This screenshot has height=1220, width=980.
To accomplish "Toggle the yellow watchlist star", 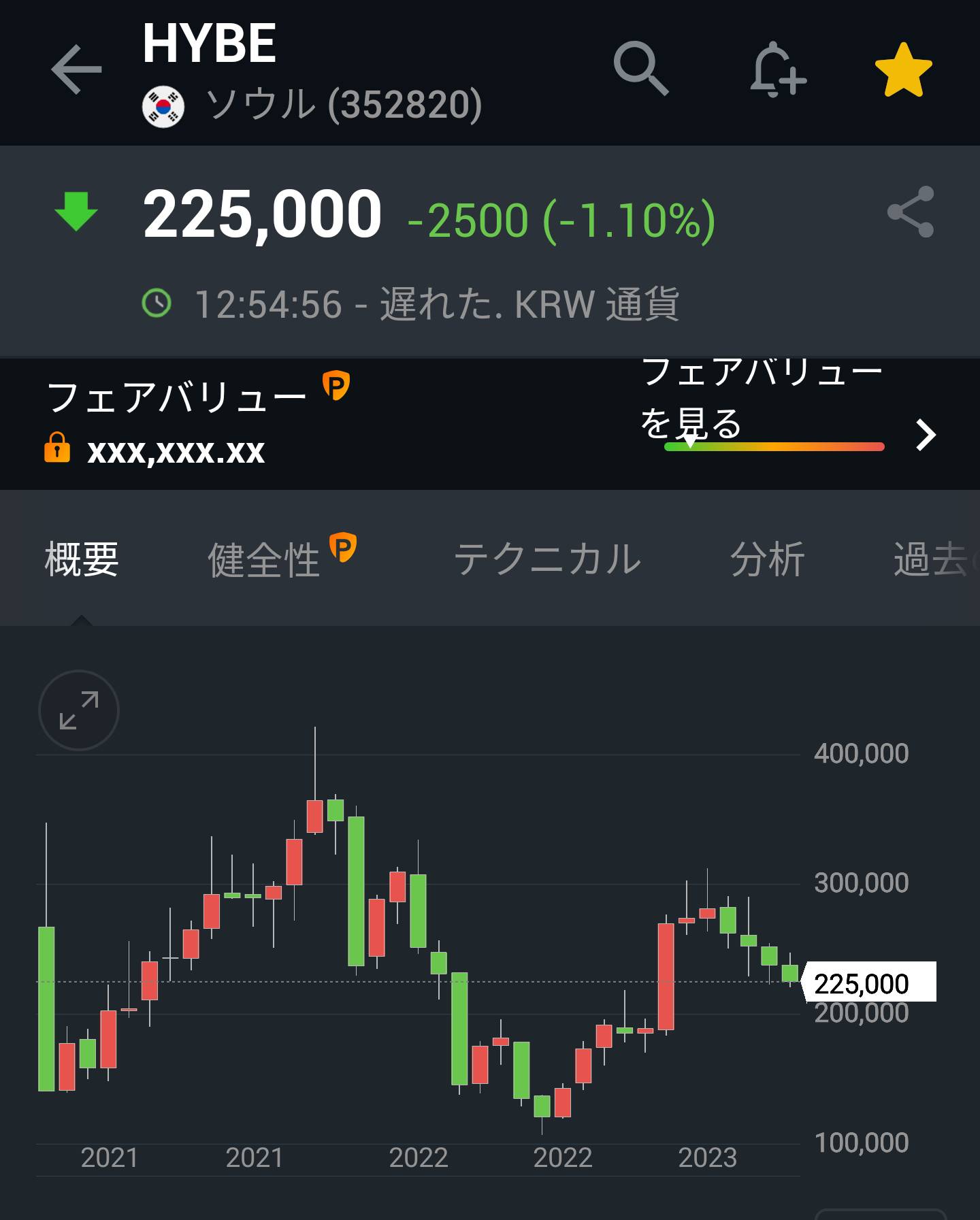I will (x=903, y=69).
